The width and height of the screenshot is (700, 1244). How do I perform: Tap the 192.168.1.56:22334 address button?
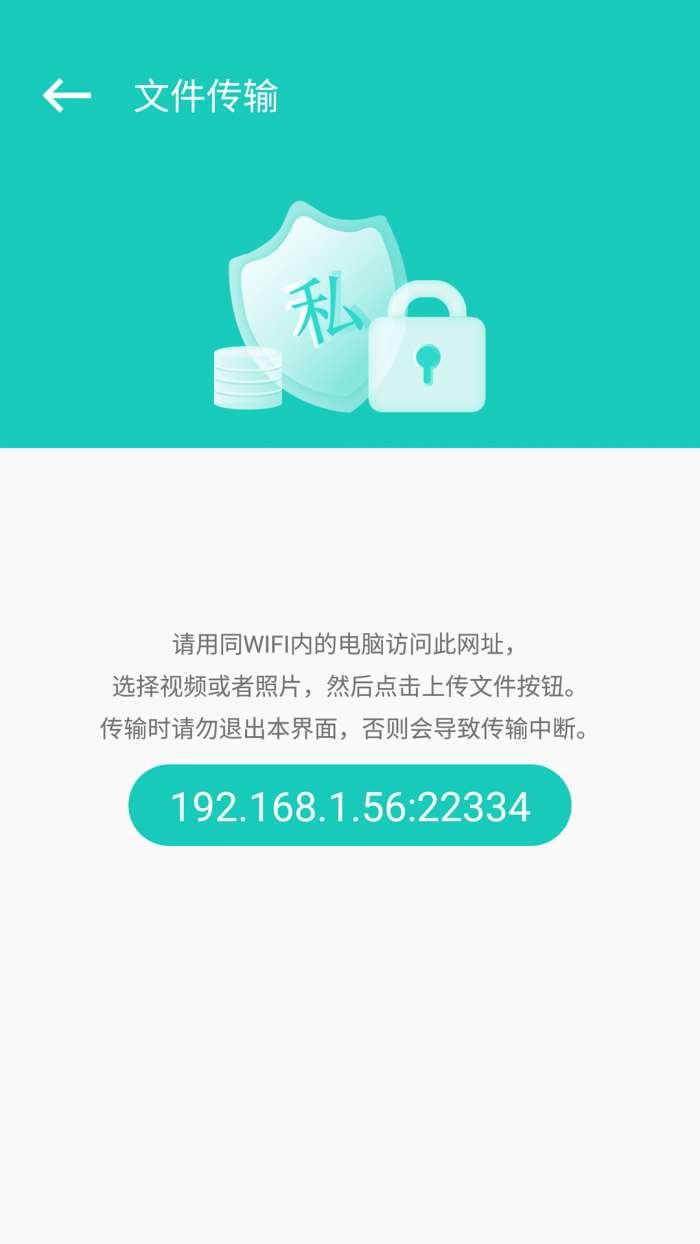349,806
